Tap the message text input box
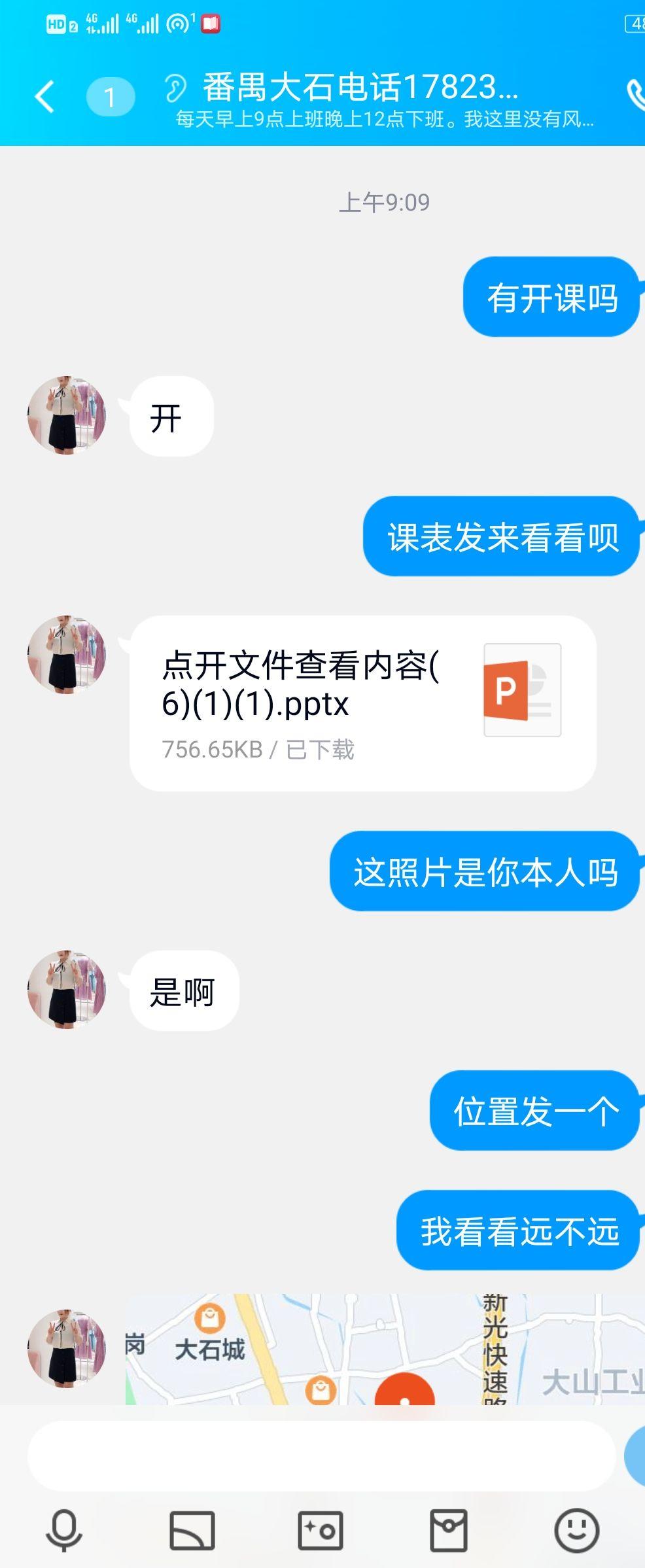This screenshot has height=1568, width=645. coord(321,1456)
